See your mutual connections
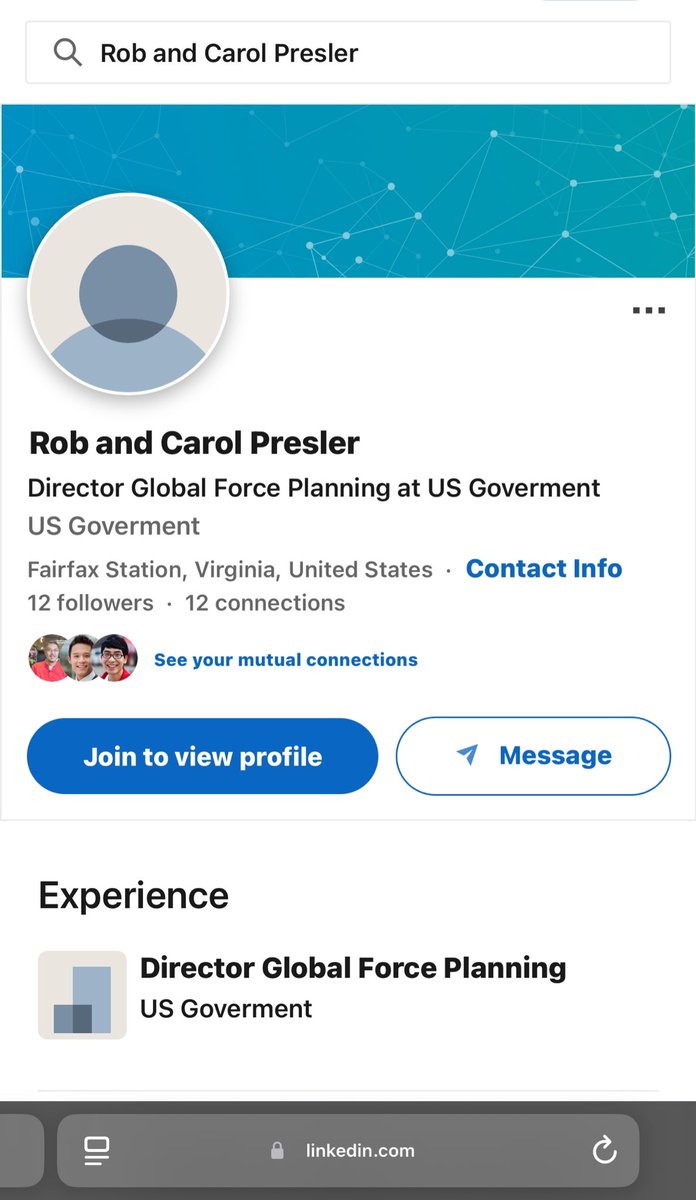 coord(285,660)
